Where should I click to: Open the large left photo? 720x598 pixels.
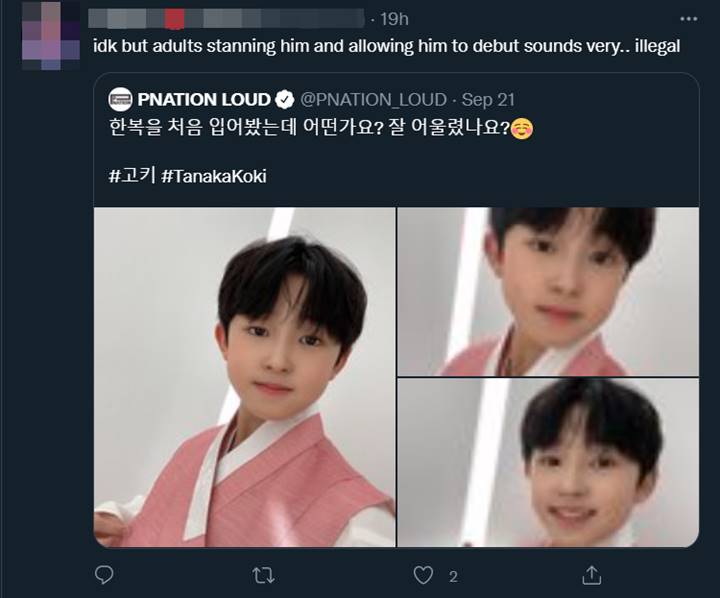(x=244, y=376)
